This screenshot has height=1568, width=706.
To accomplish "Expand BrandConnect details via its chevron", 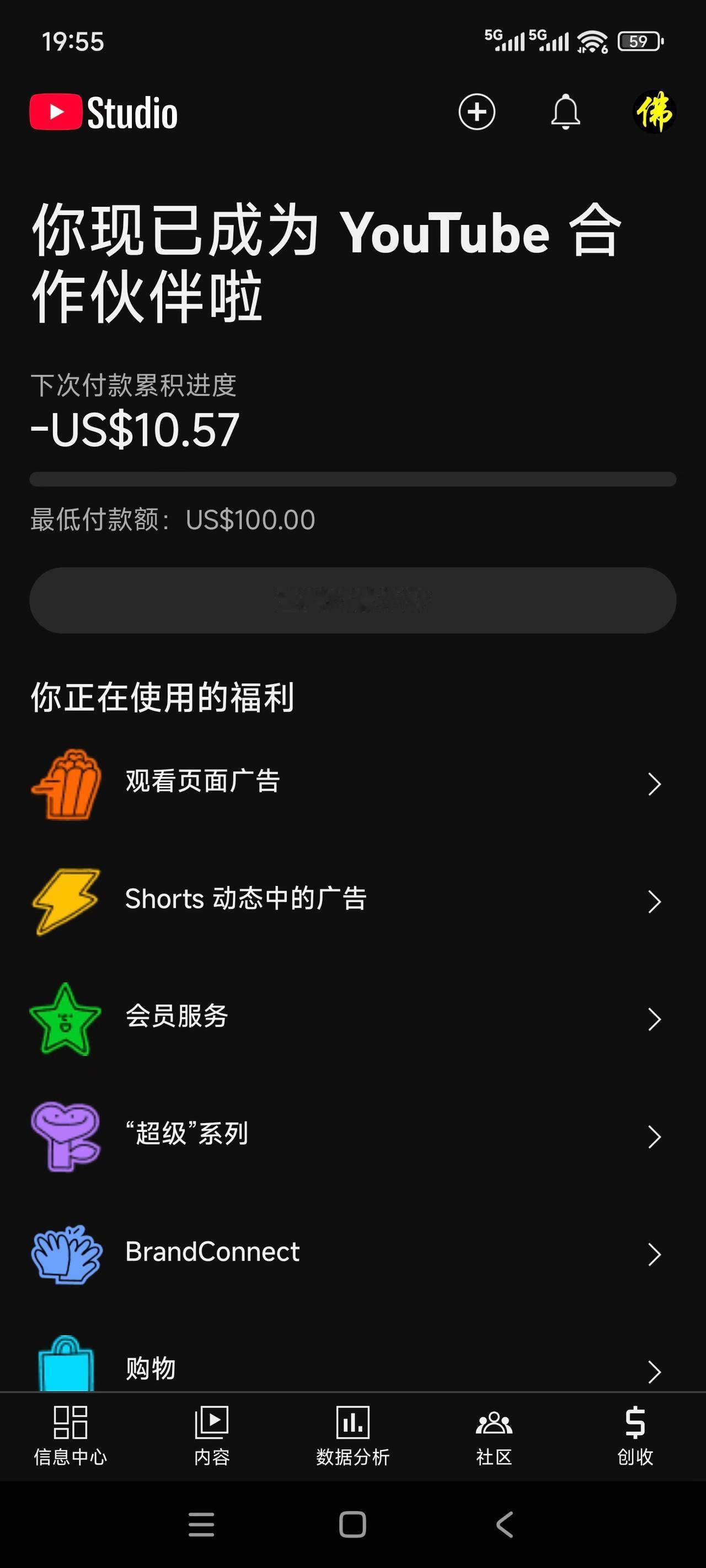I will [x=654, y=1254].
